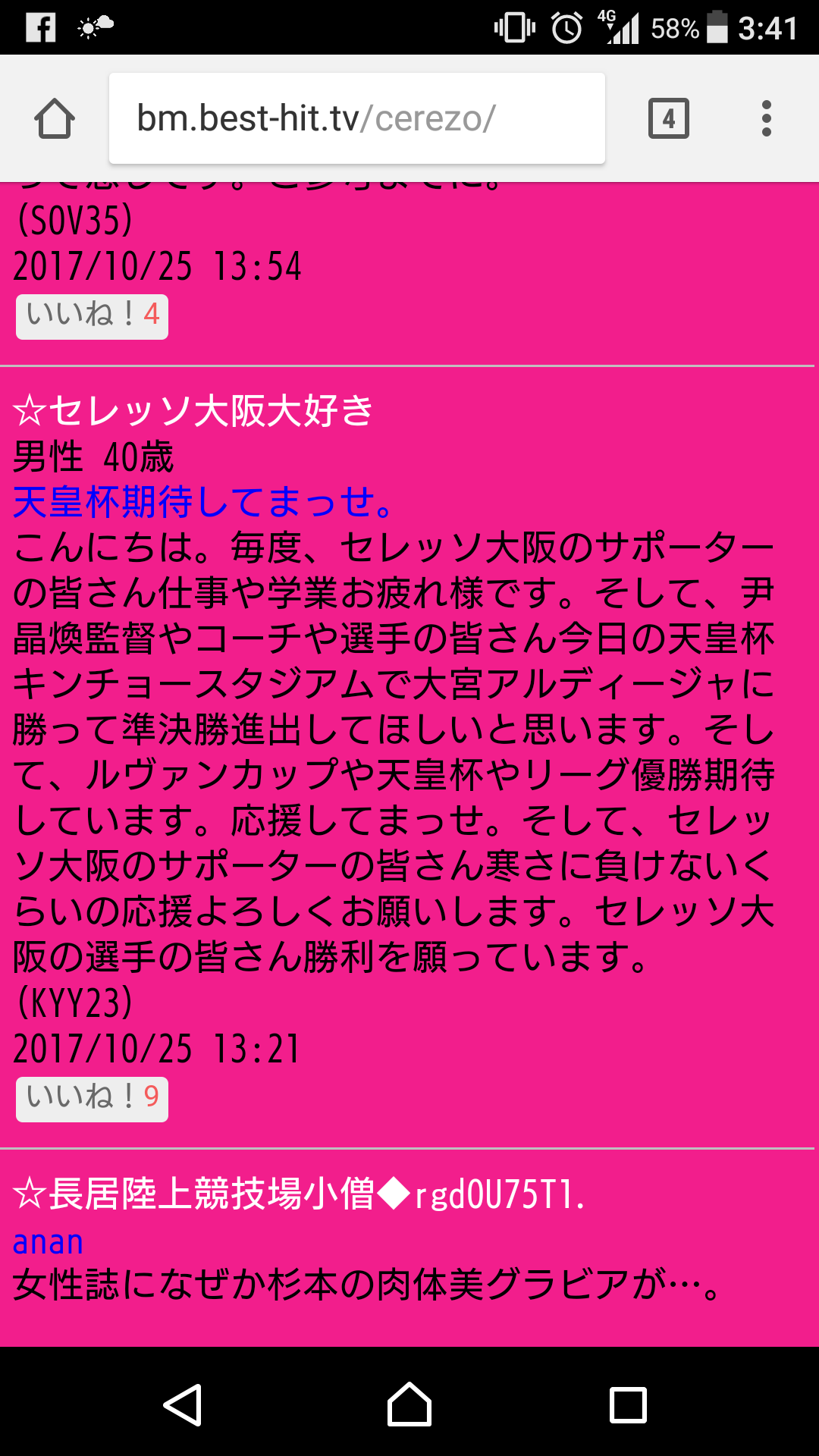Image resolution: width=819 pixels, height=1456 pixels.
Task: Go back with the system back button
Action: [x=183, y=1405]
